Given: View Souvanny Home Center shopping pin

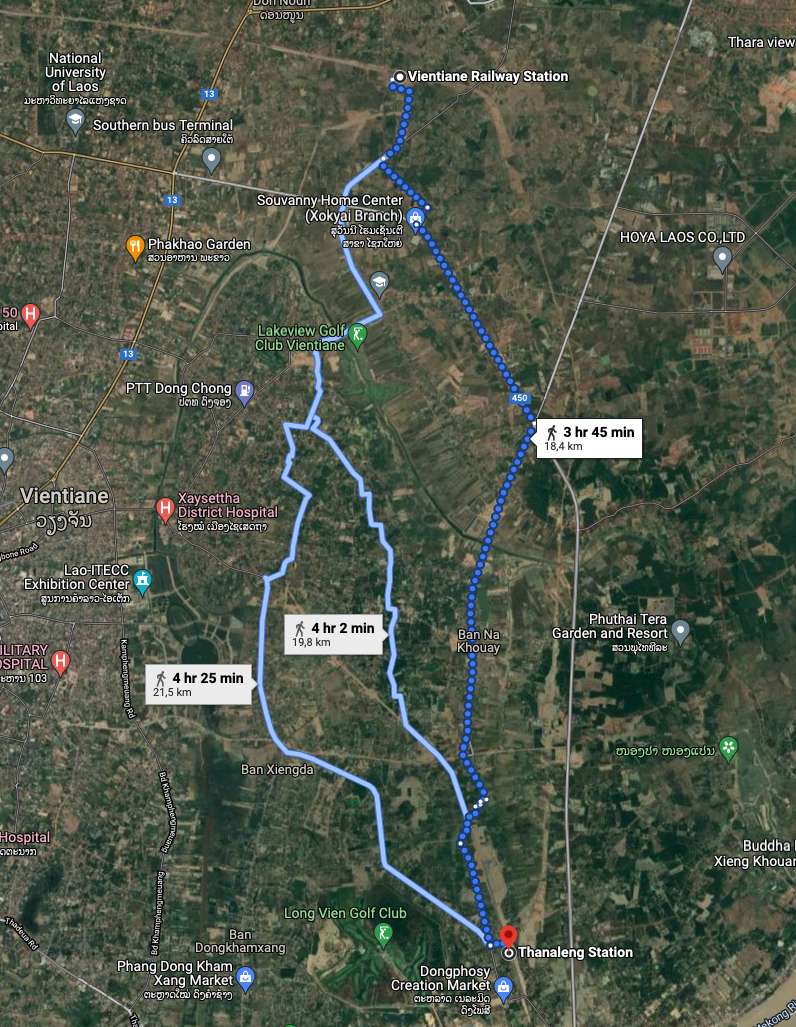Looking at the screenshot, I should (x=417, y=217).
